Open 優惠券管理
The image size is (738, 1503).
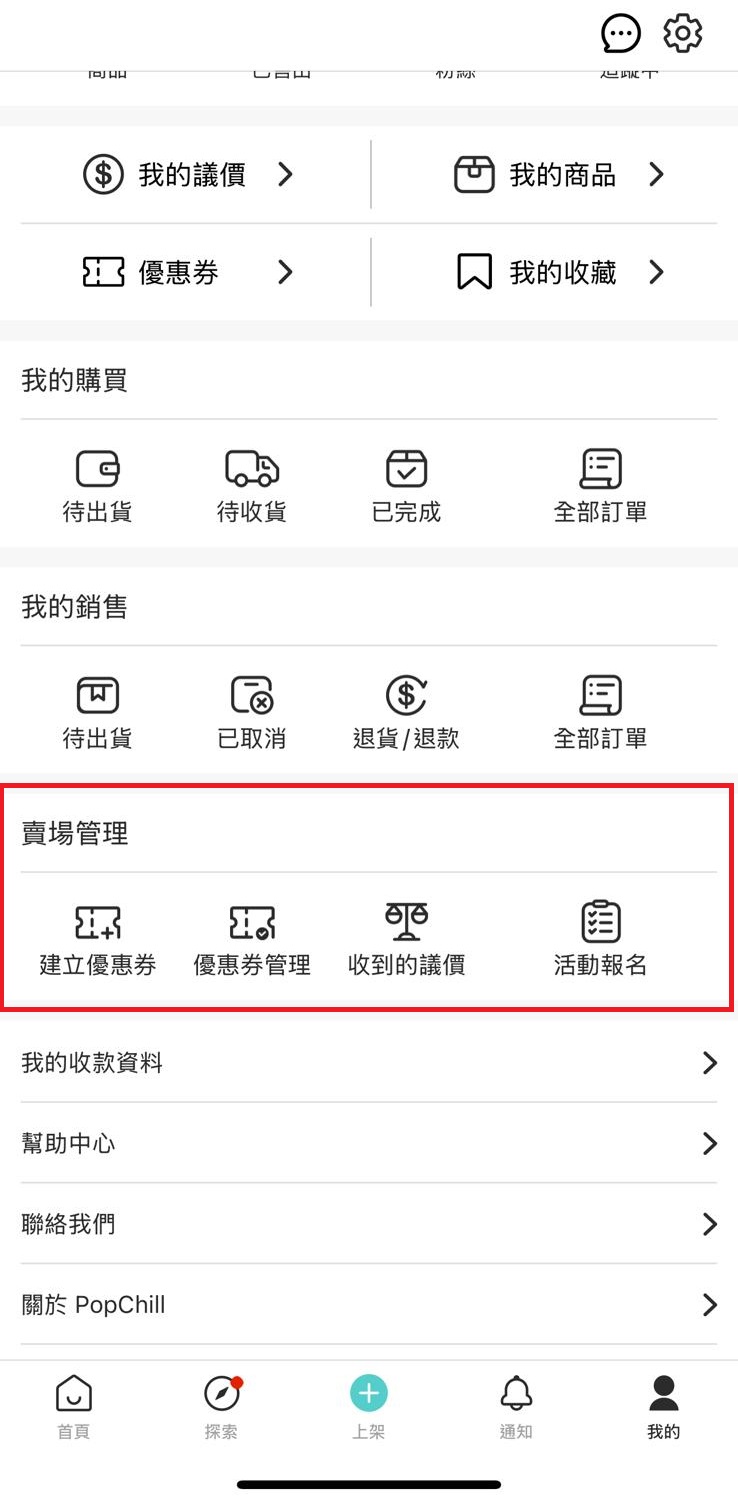(x=252, y=939)
